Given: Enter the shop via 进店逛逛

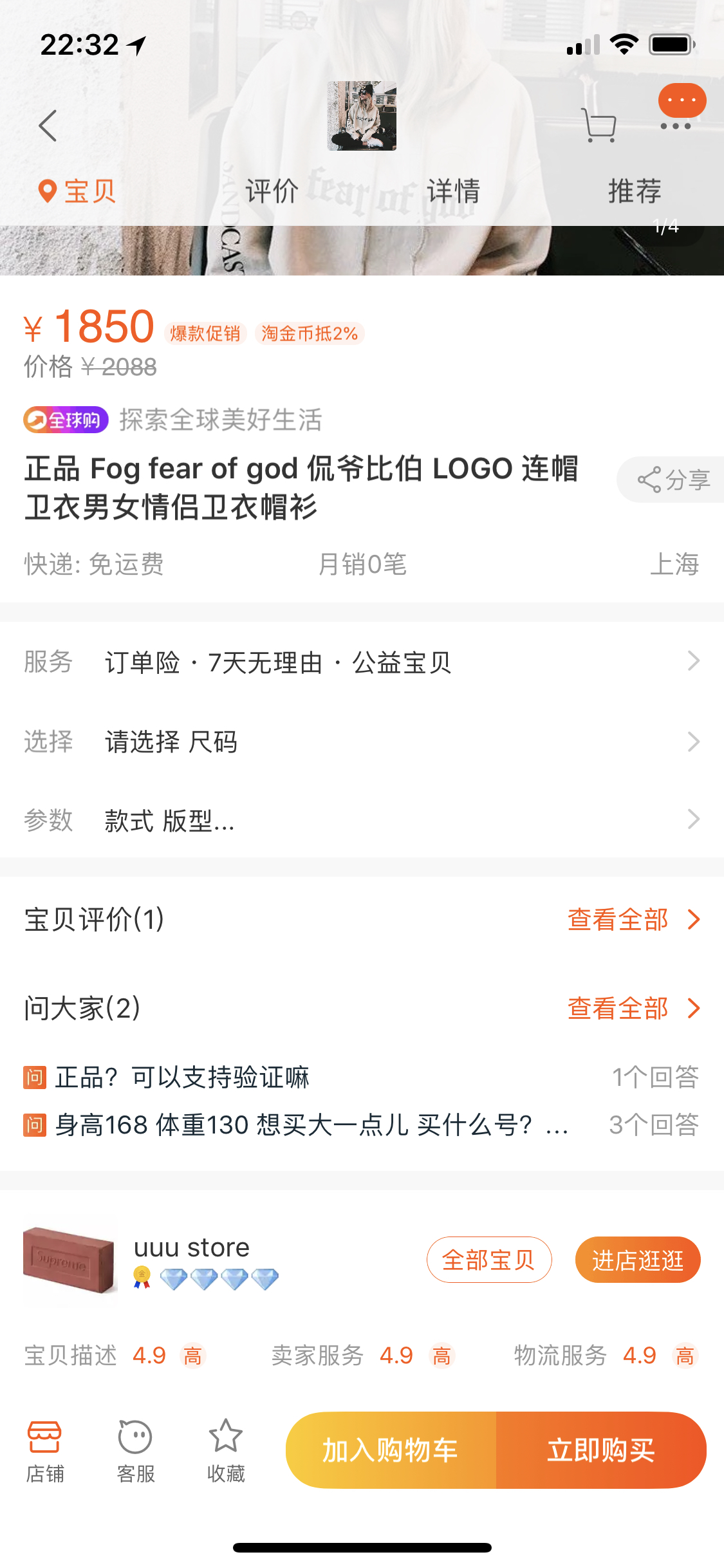Looking at the screenshot, I should pyautogui.click(x=638, y=1260).
